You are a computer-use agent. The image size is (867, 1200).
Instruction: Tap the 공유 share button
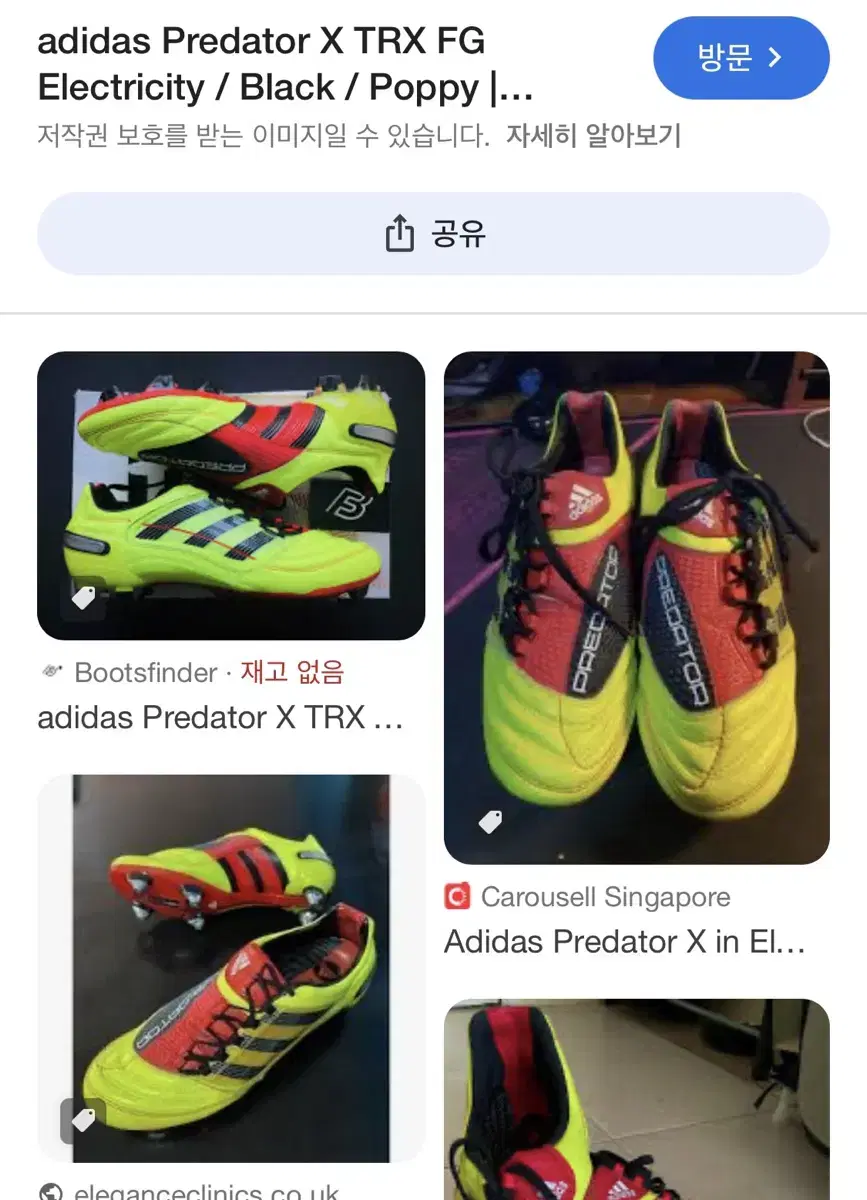433,232
